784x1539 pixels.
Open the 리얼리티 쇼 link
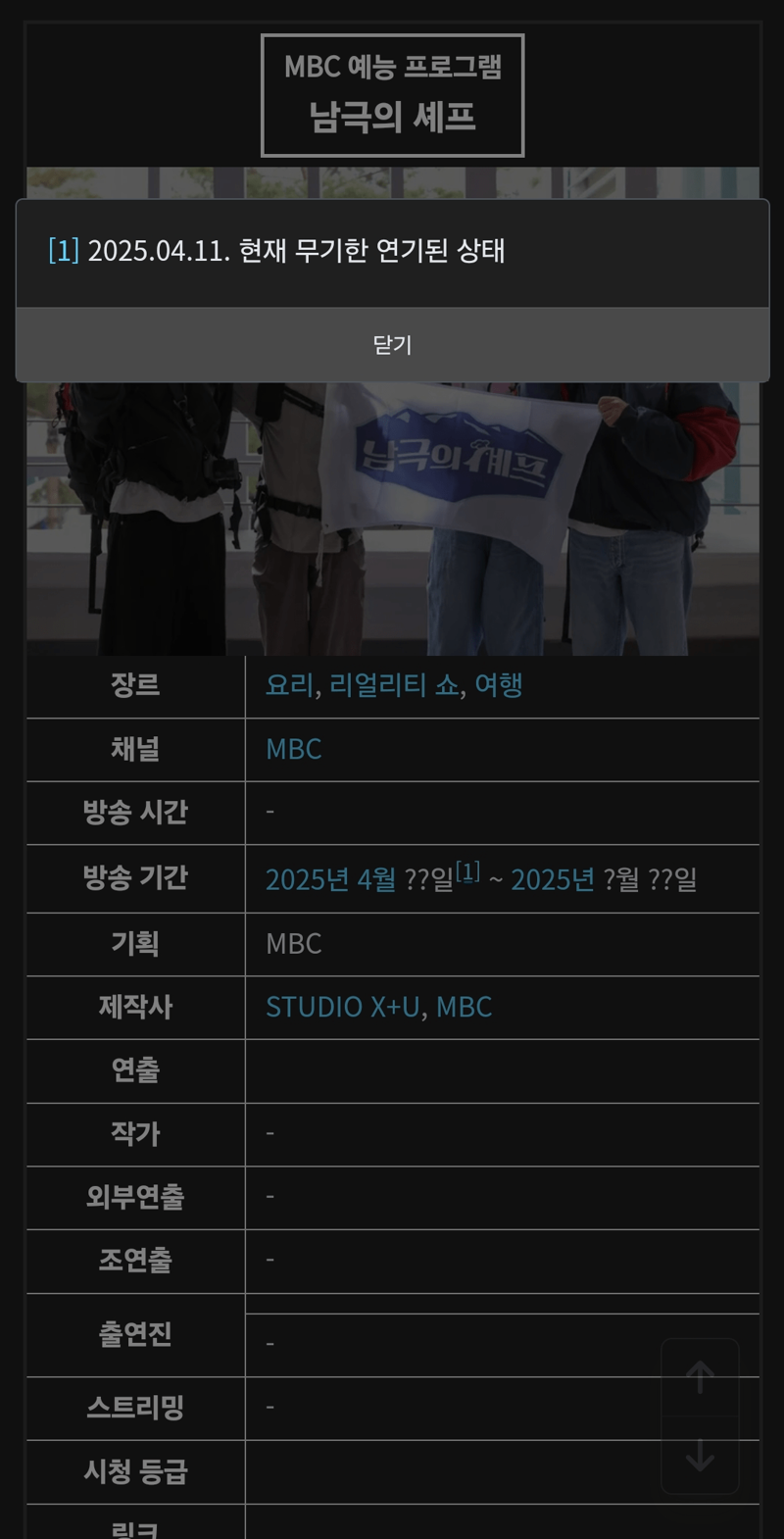[394, 685]
